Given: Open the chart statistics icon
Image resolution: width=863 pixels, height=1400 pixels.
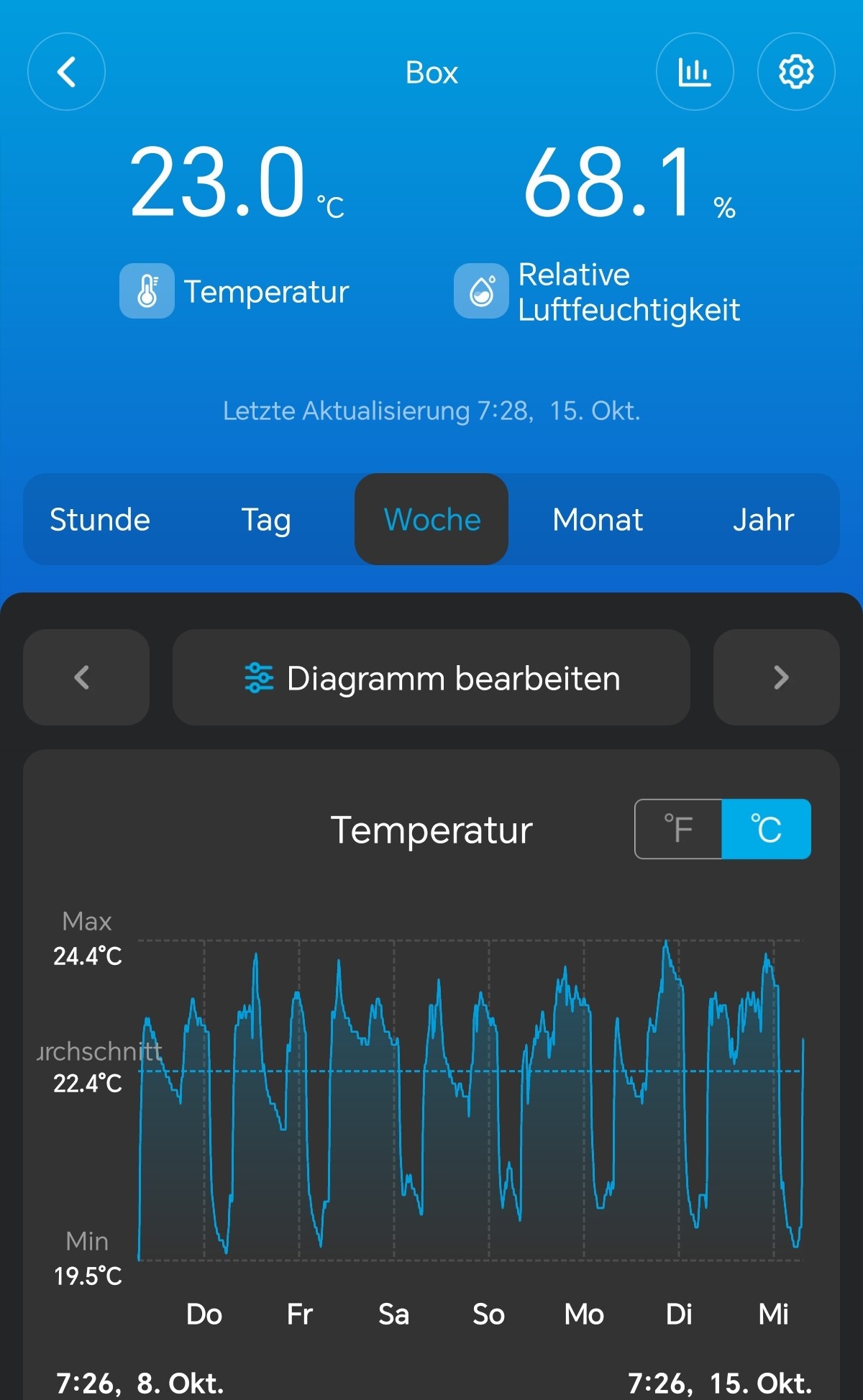Looking at the screenshot, I should click(694, 72).
